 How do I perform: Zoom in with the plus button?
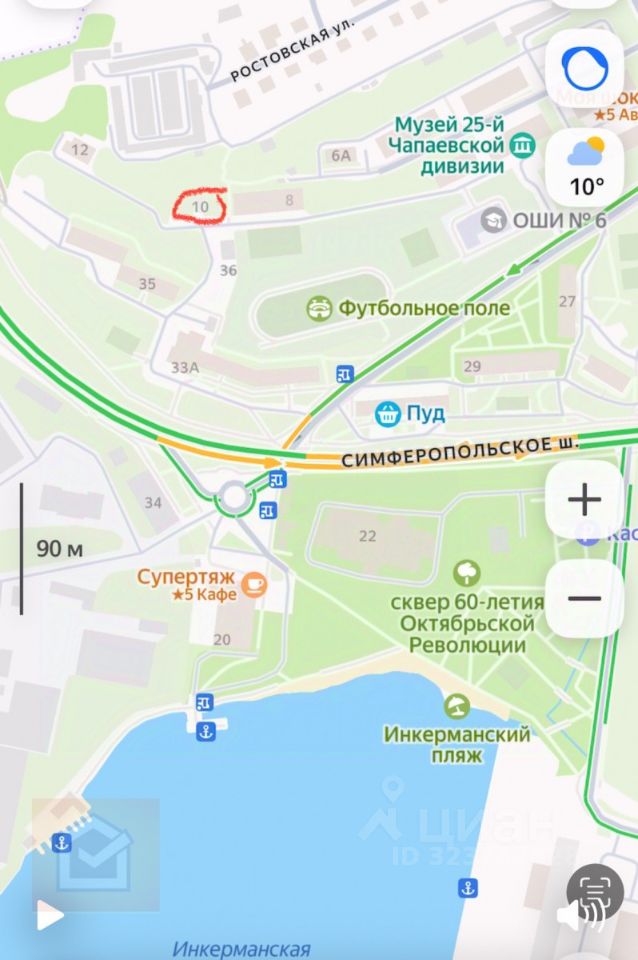pos(584,499)
